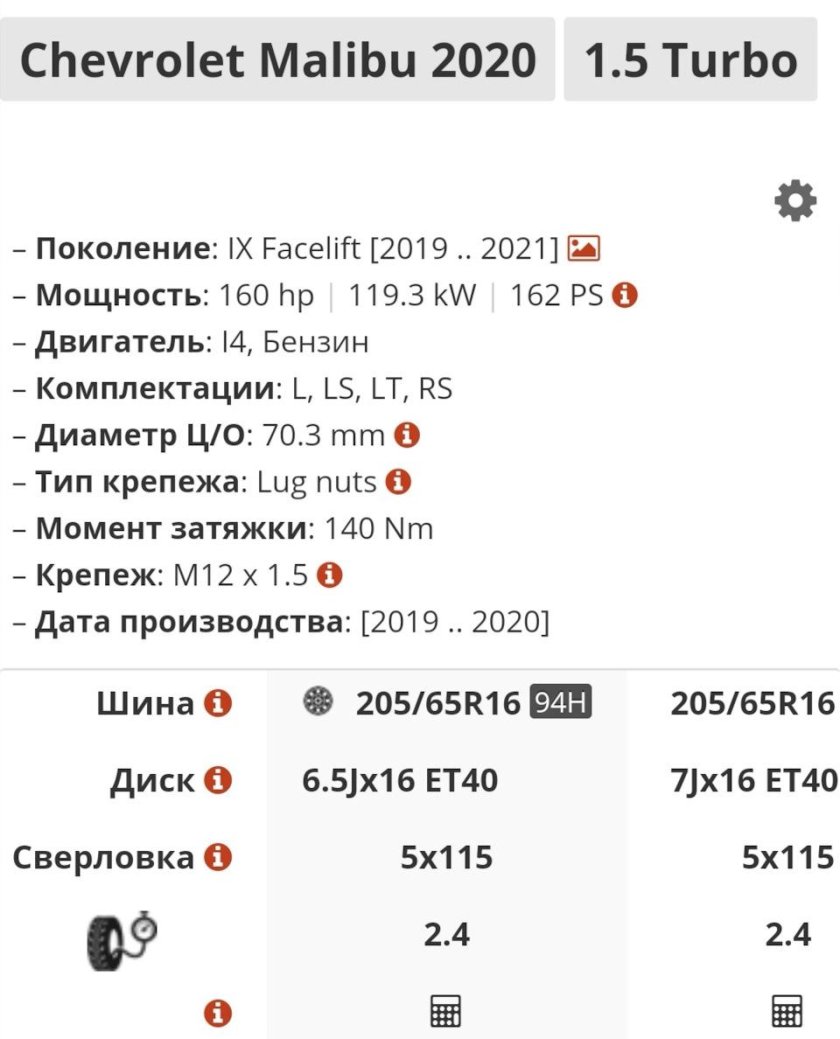Click the info icon after the power specs
The width and height of the screenshot is (840, 1039).
click(625, 294)
